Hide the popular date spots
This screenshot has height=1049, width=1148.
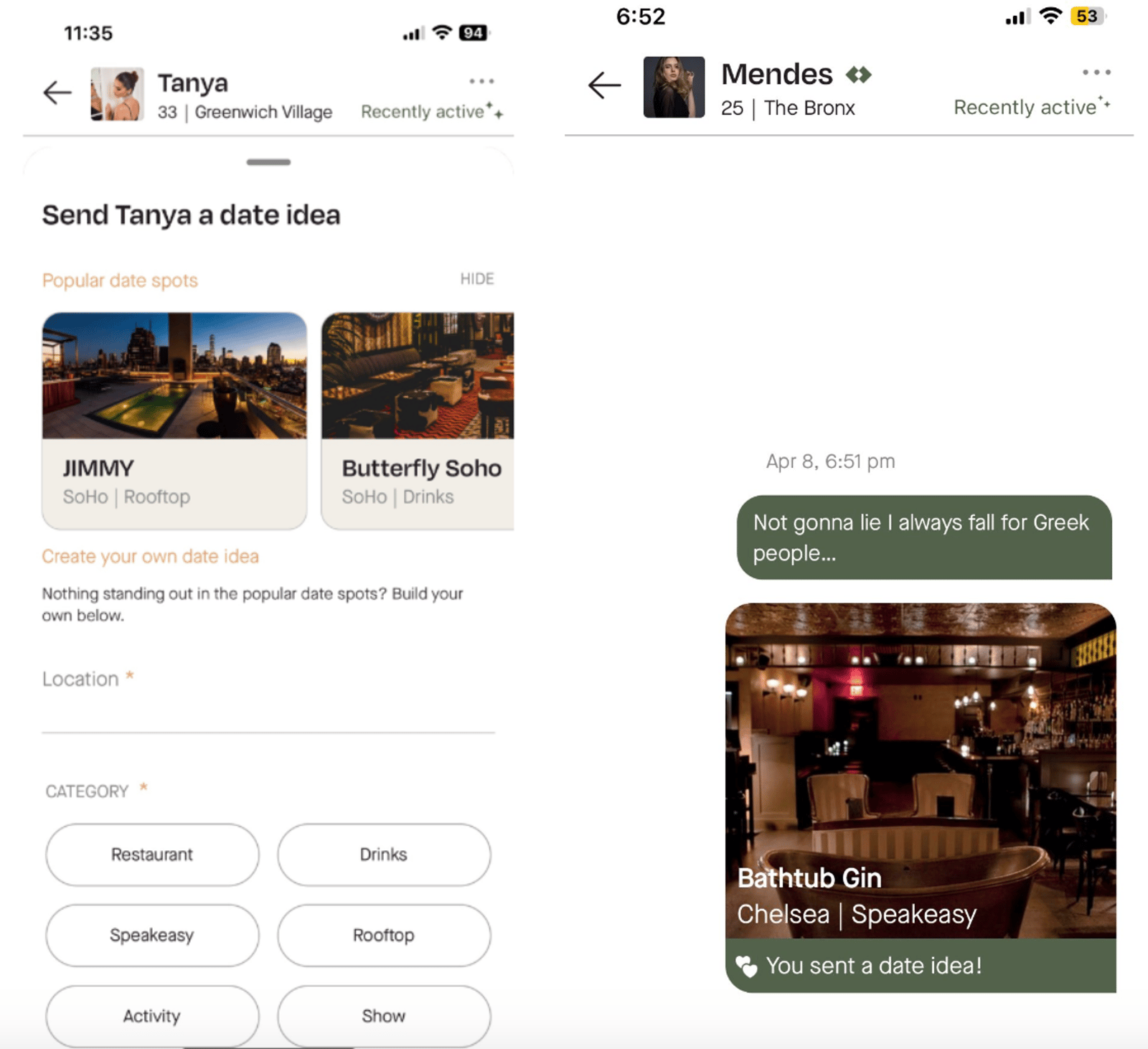tap(476, 278)
